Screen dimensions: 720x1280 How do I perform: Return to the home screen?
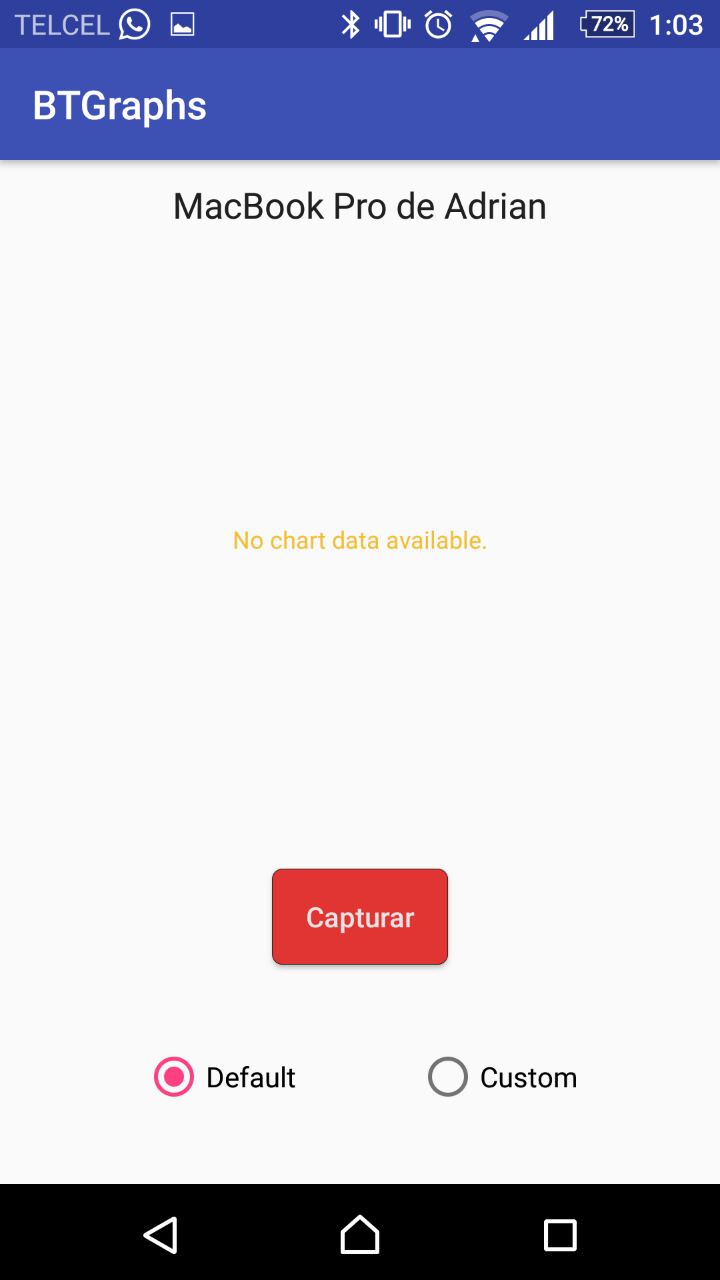coord(360,1234)
